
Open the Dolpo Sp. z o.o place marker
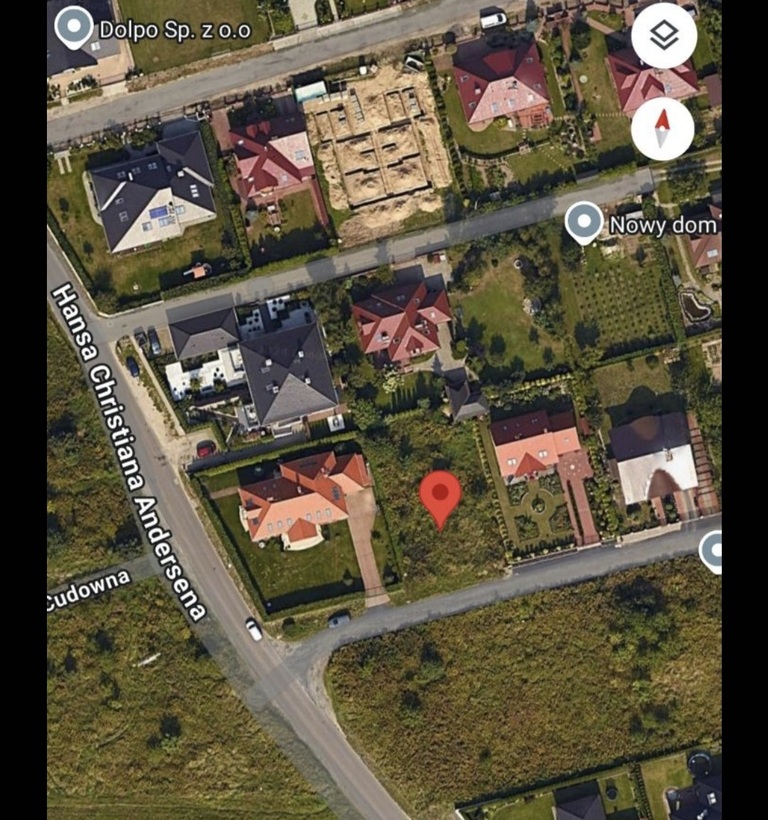pos(73,26)
